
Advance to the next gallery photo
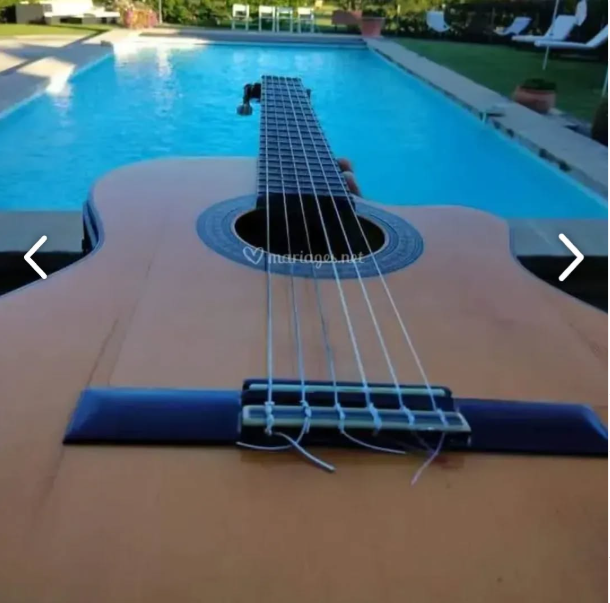[x=570, y=257]
